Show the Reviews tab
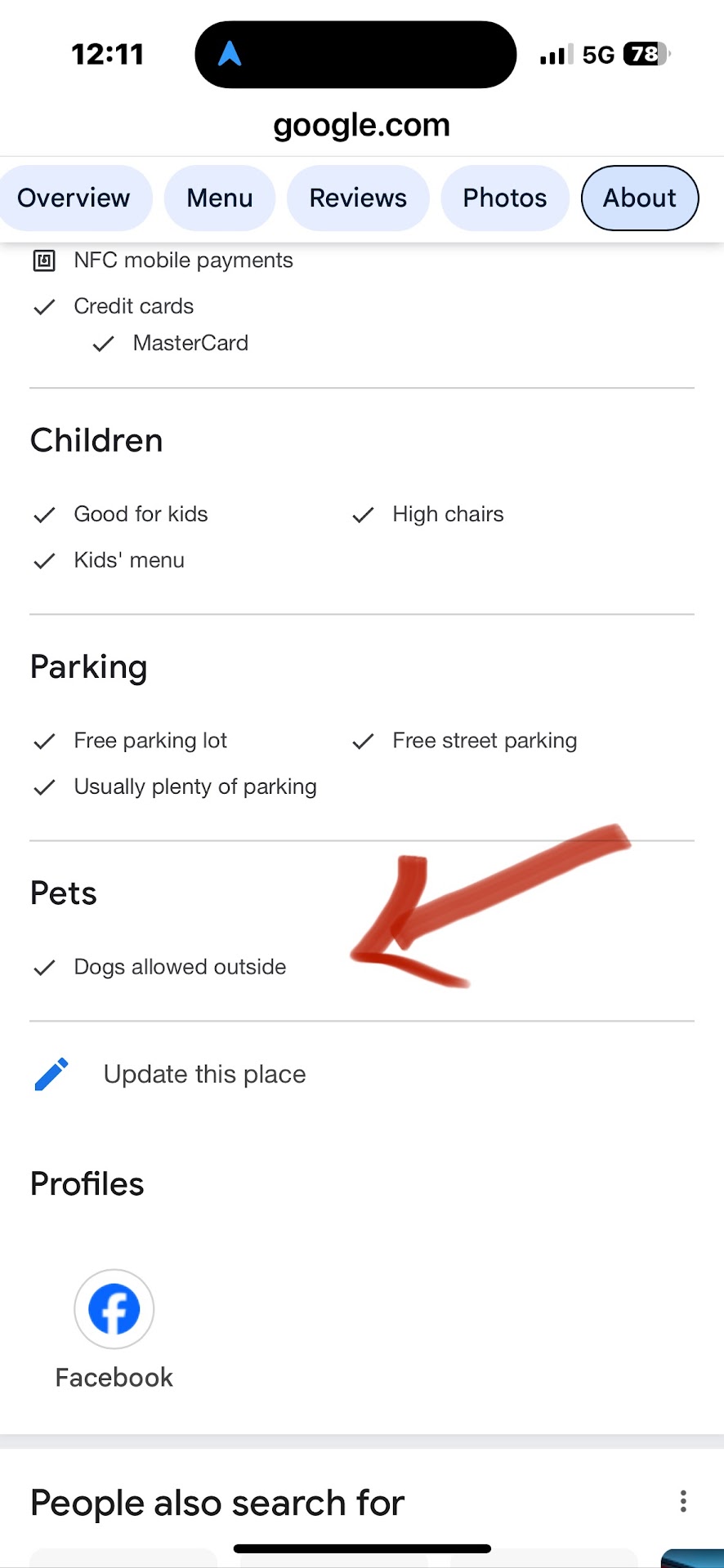Viewport: 724px width, 1568px height. tap(358, 198)
